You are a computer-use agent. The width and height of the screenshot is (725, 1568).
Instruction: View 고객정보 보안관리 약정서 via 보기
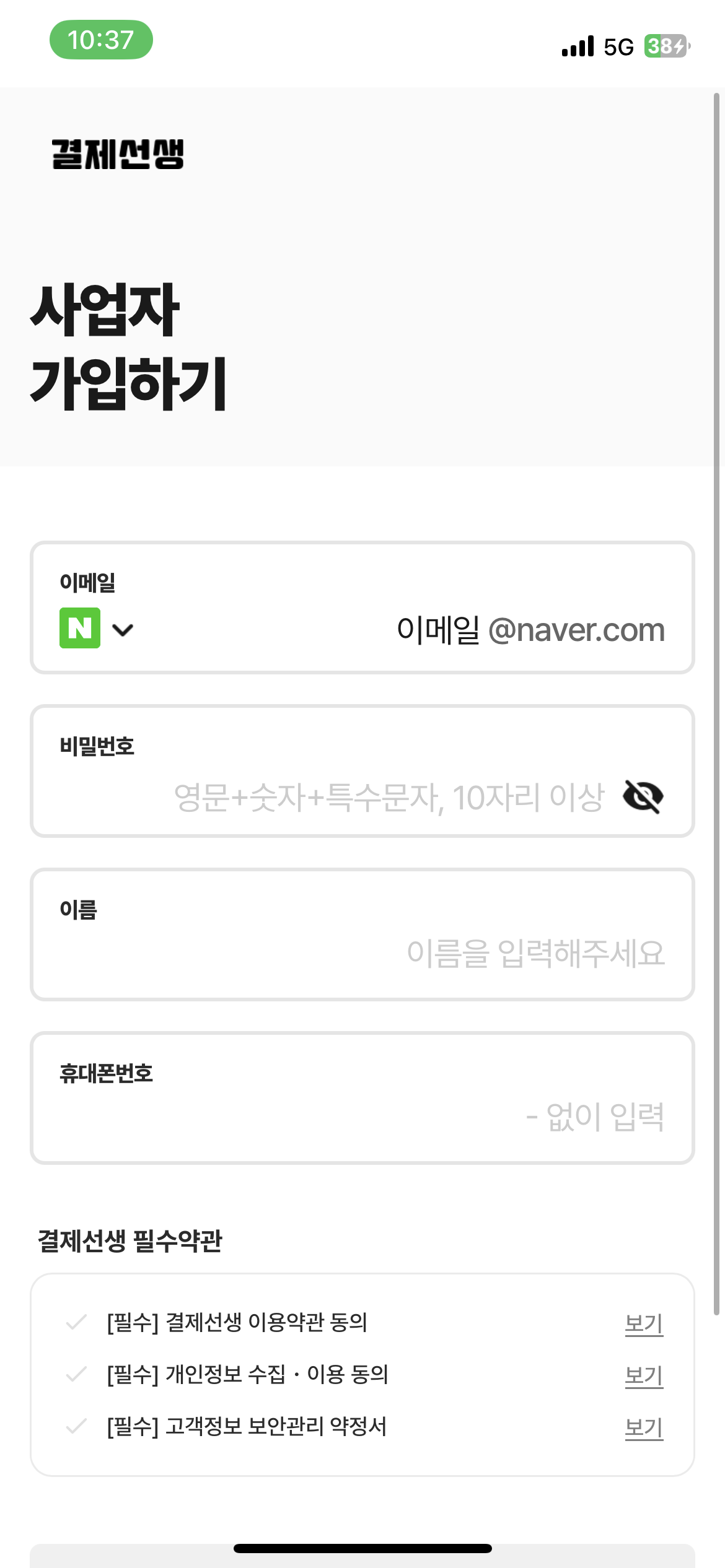(643, 1427)
